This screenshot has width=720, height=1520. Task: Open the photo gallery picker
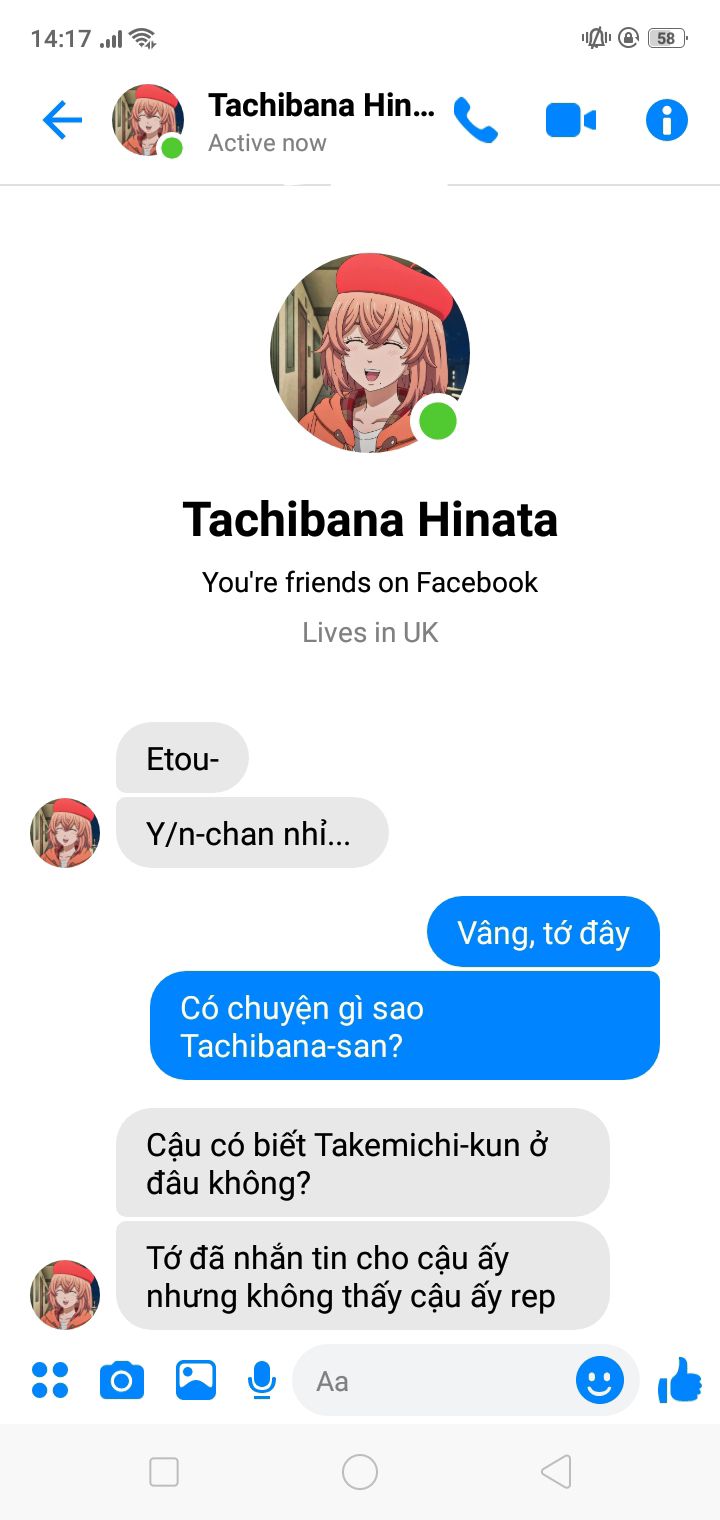(196, 1380)
